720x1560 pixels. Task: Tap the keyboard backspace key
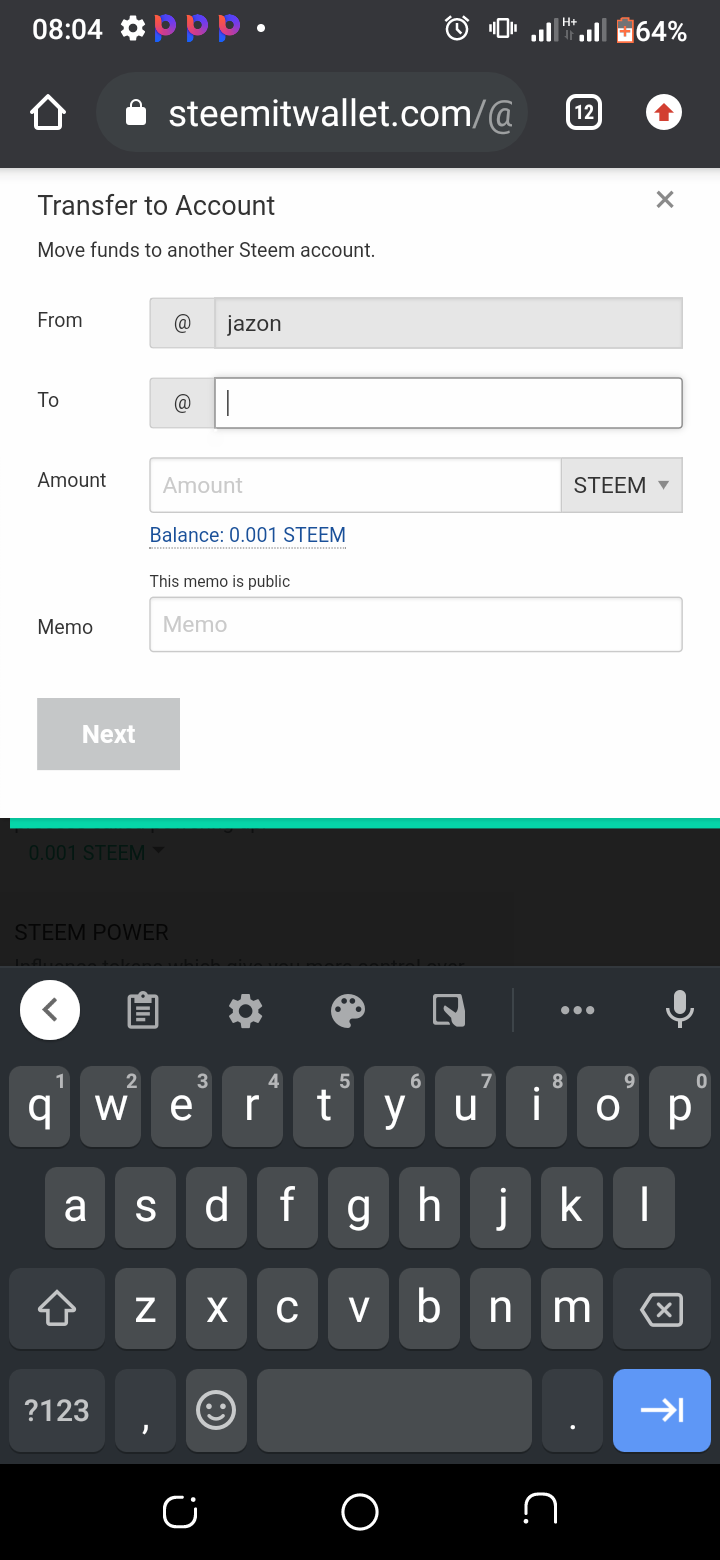(661, 1309)
